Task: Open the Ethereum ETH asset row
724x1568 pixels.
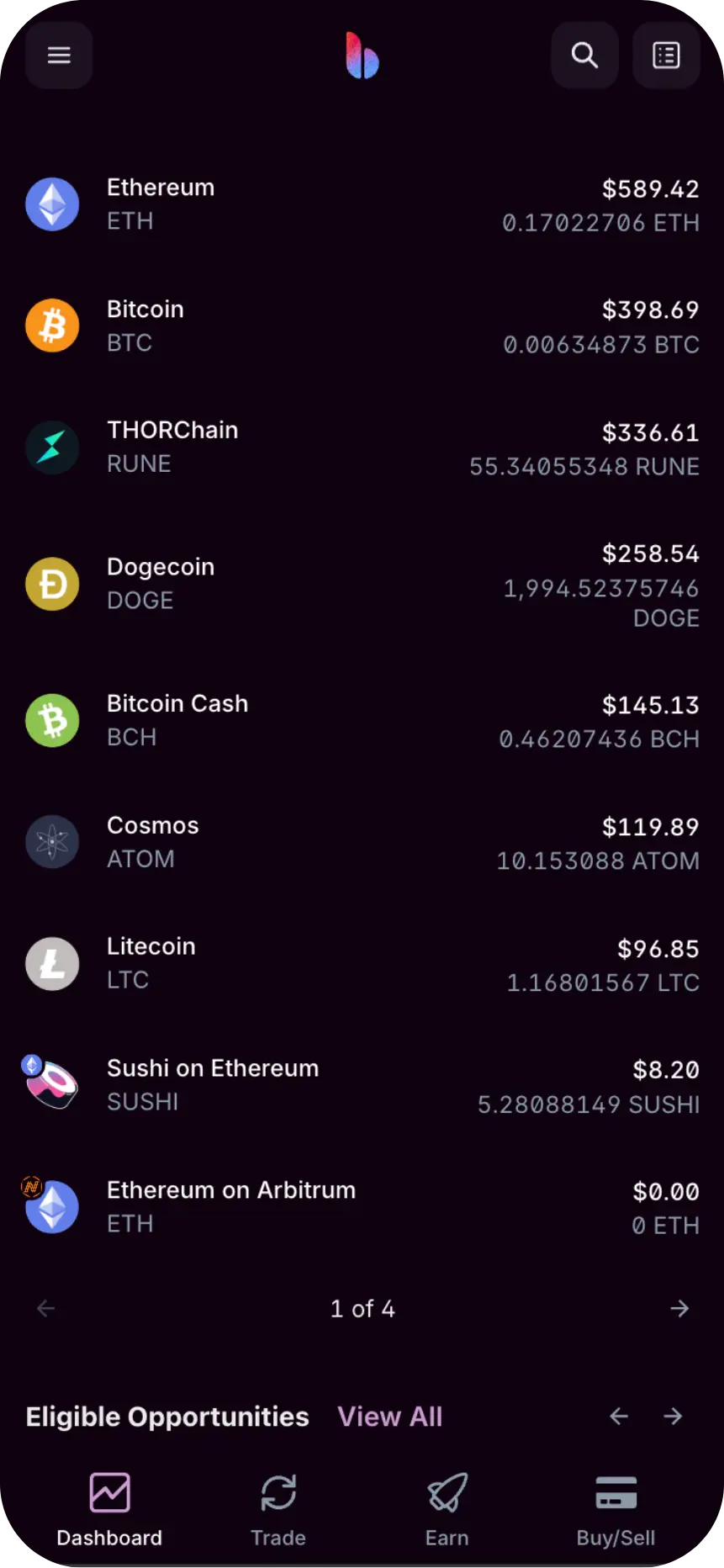Action: click(362, 204)
